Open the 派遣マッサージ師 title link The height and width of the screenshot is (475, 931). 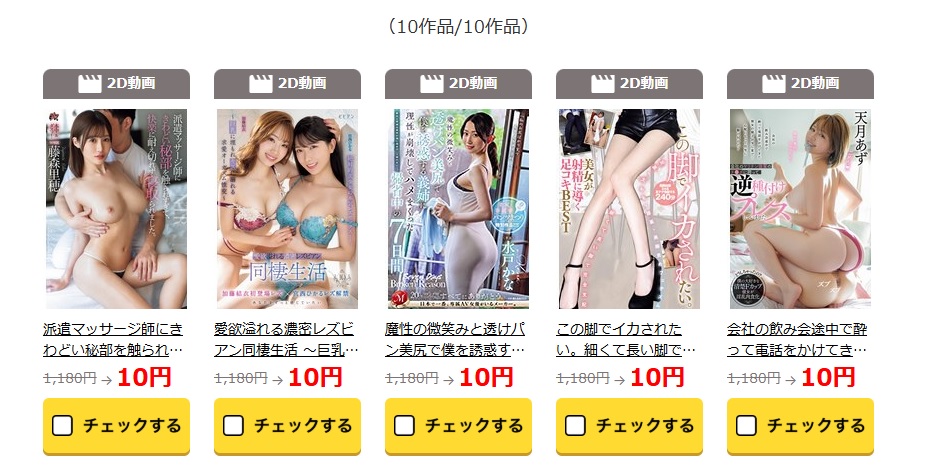coord(116,340)
